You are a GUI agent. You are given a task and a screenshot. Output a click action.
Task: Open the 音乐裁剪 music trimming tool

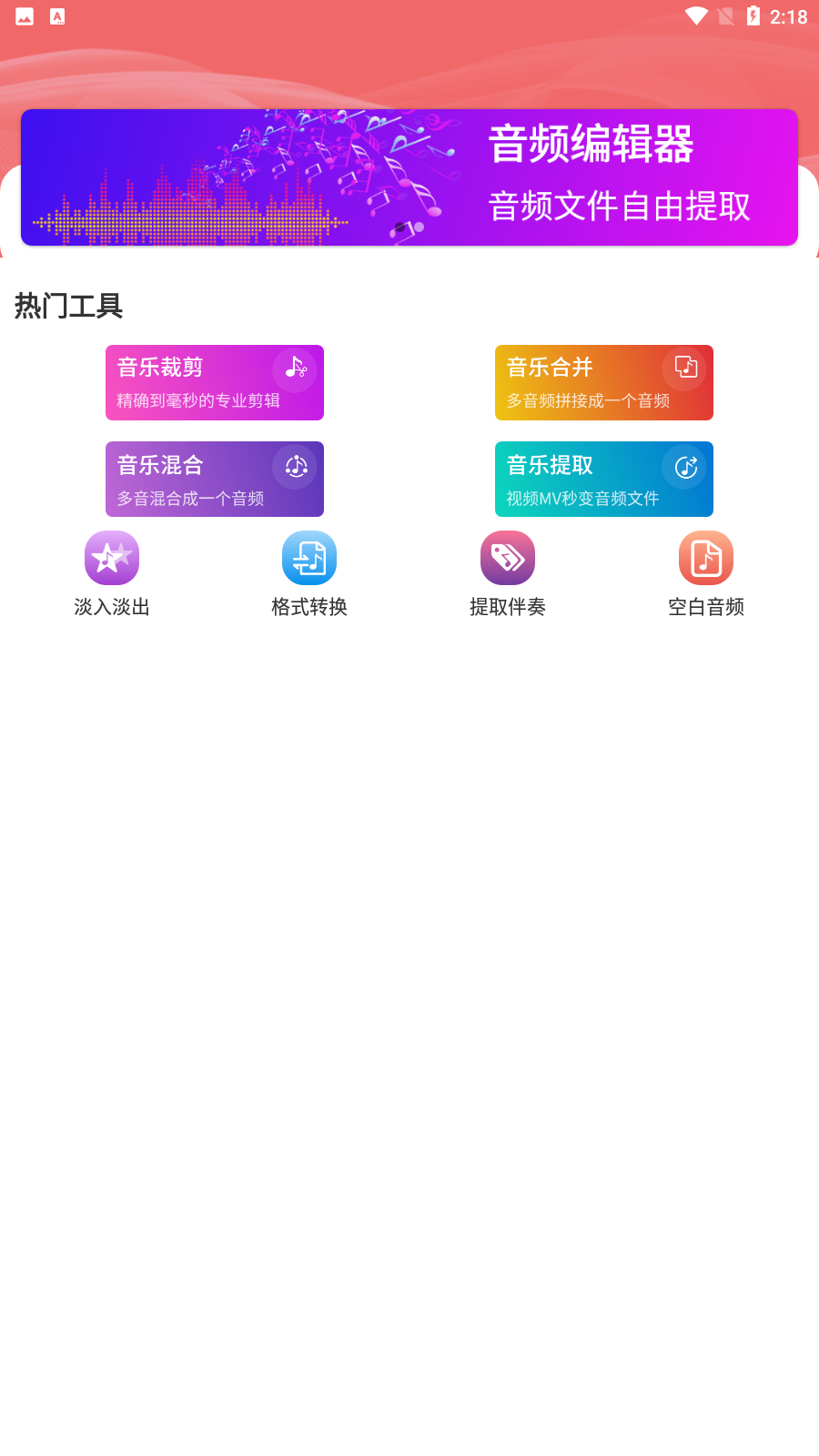pos(215,382)
